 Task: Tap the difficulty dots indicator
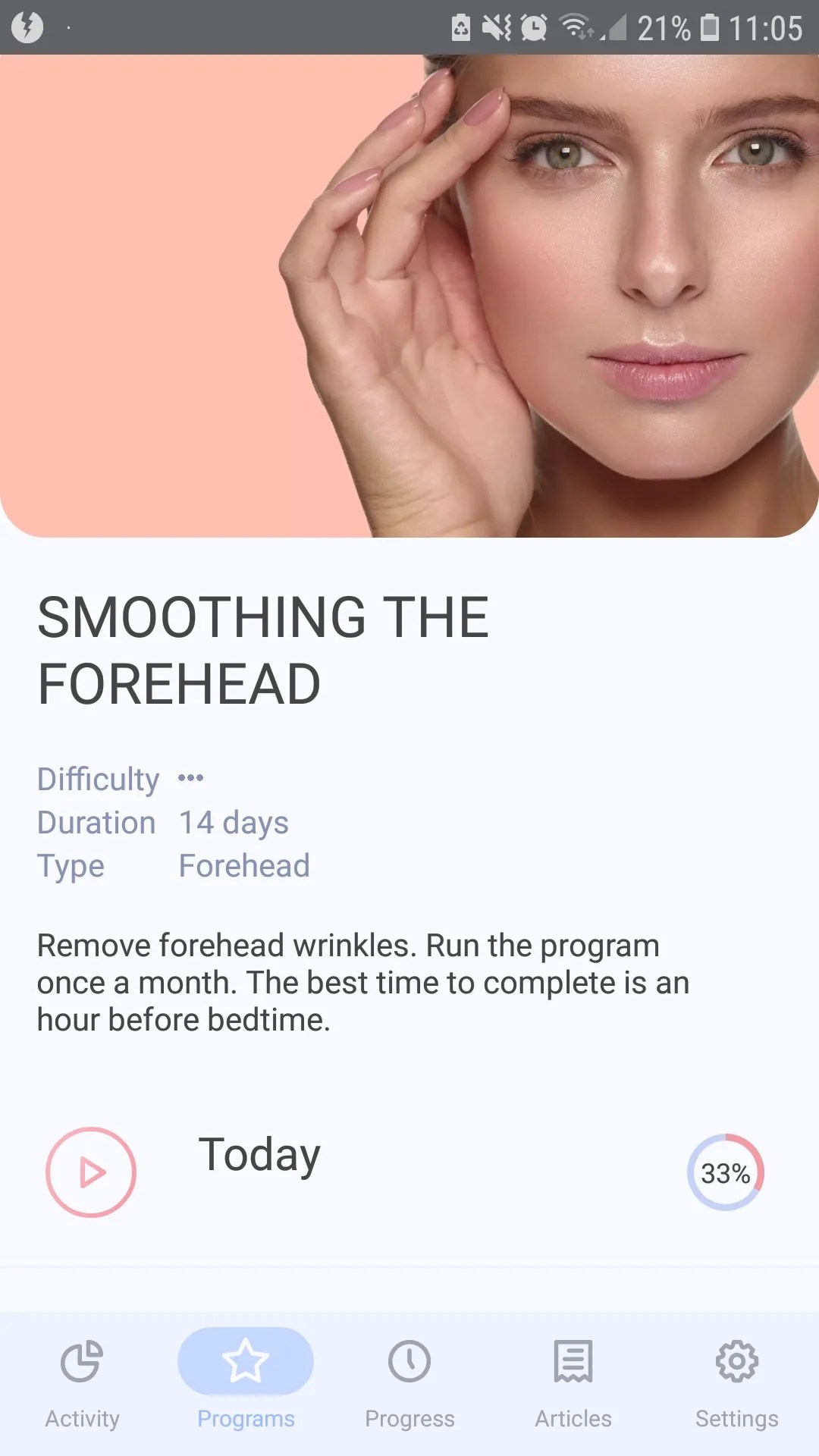pyautogui.click(x=189, y=777)
